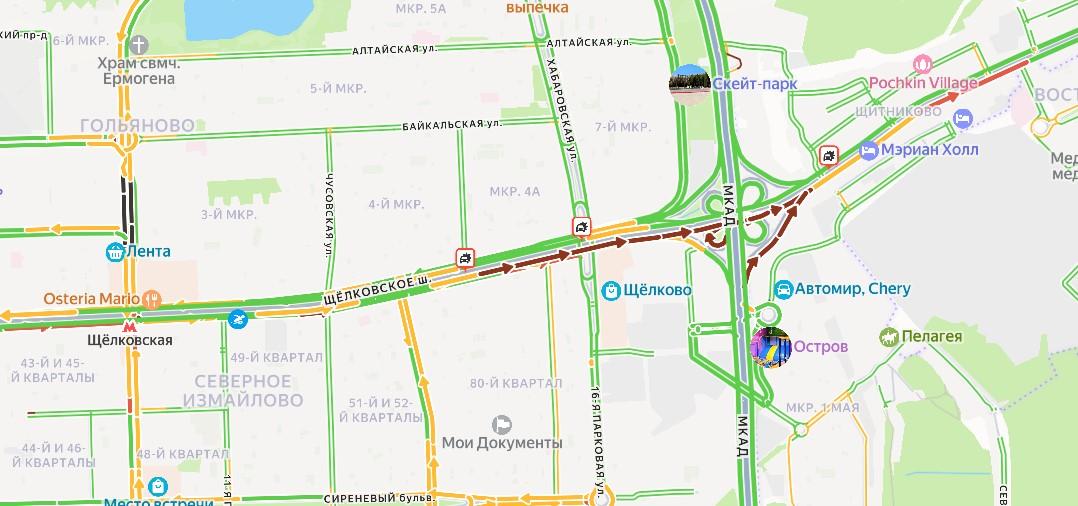
Task: Open the Мои Документы marker
Action: tap(502, 424)
